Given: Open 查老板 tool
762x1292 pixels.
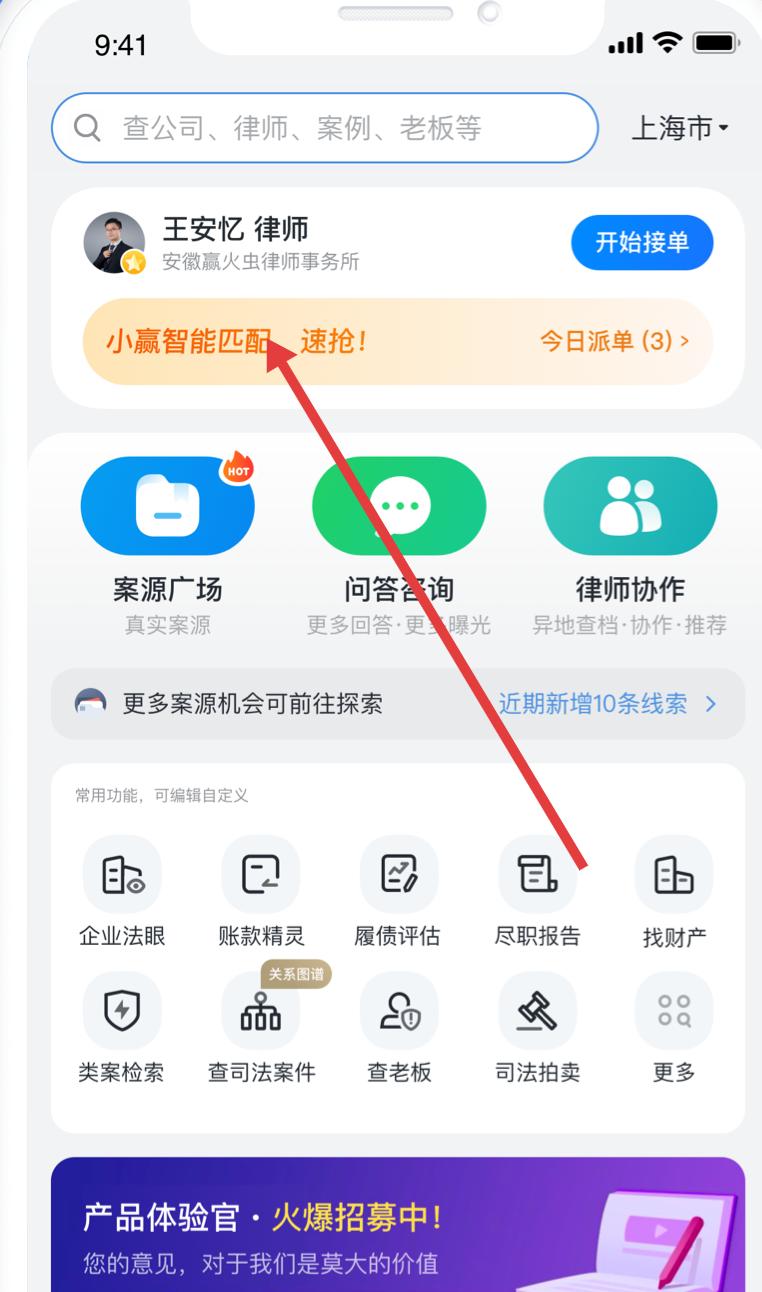Looking at the screenshot, I should point(398,1012).
